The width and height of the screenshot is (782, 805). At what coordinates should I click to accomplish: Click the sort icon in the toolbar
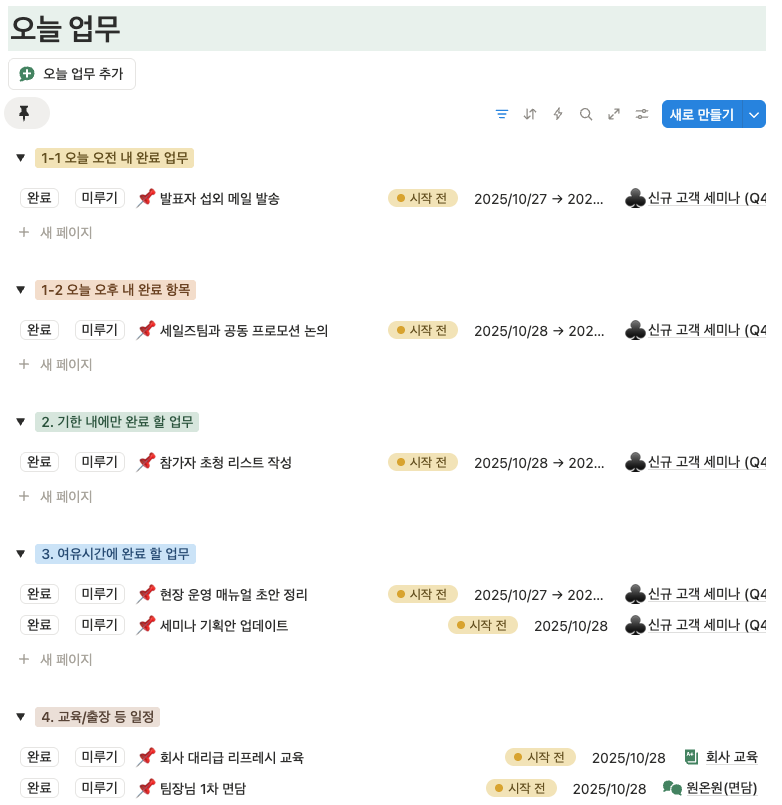coord(529,114)
